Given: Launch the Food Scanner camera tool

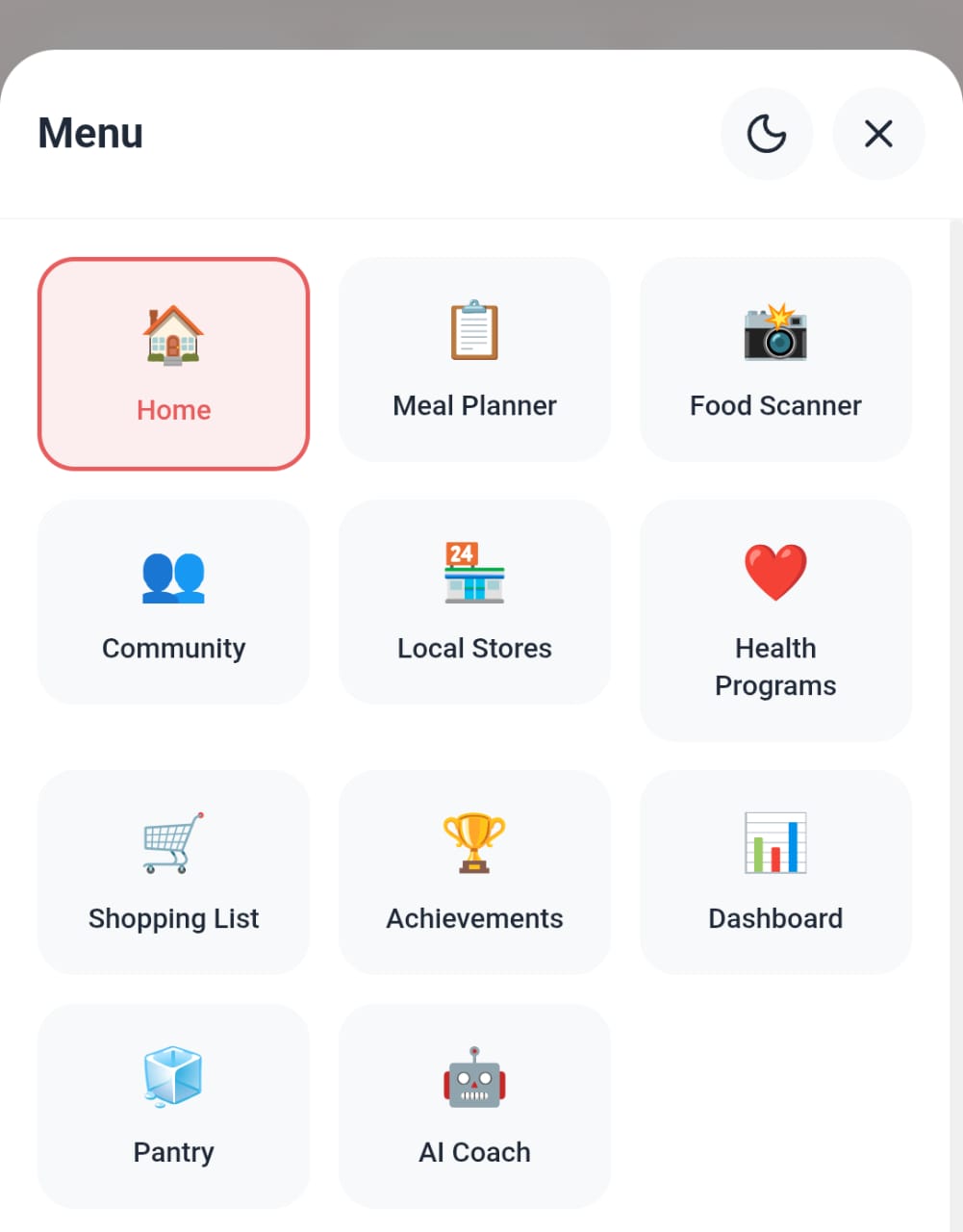Looking at the screenshot, I should click(775, 358).
